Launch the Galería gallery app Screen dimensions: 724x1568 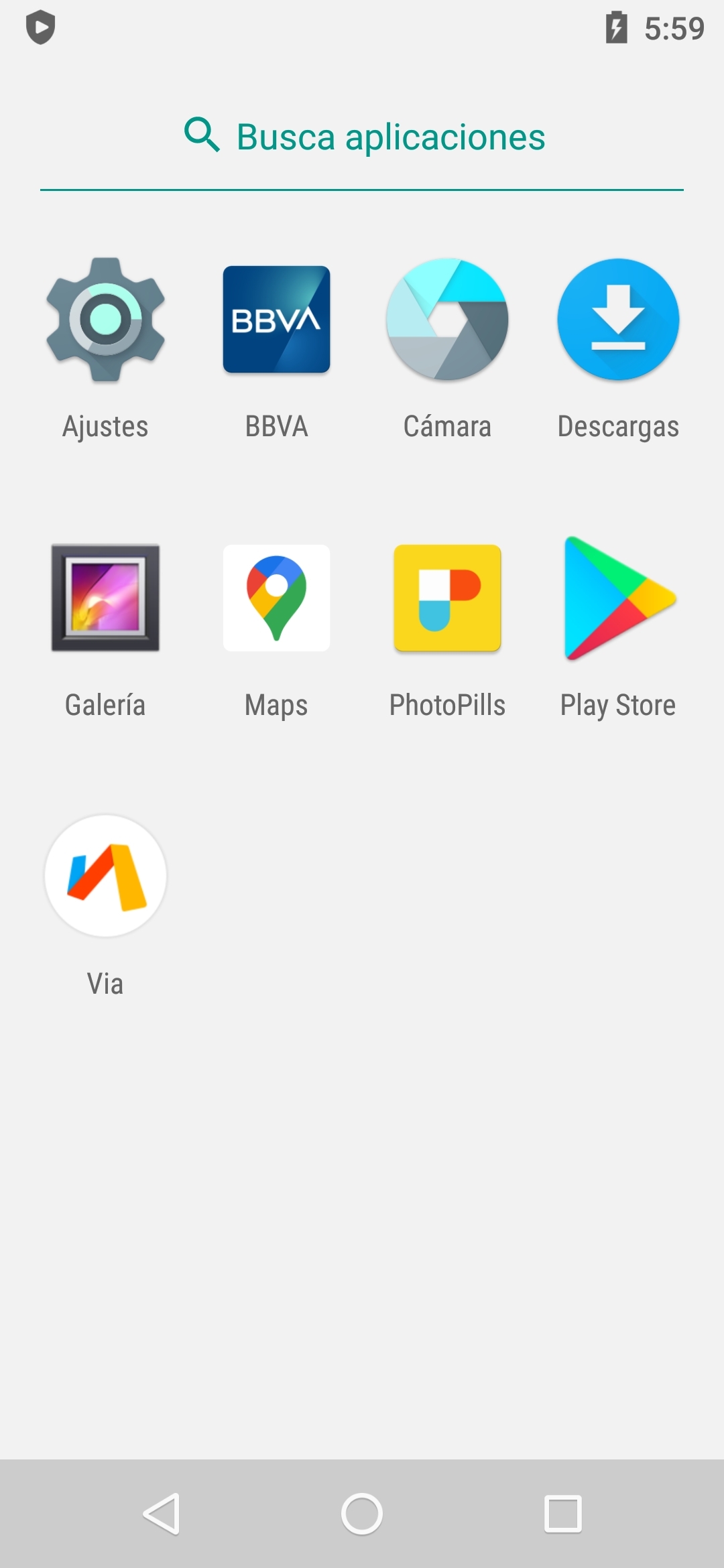point(105,598)
